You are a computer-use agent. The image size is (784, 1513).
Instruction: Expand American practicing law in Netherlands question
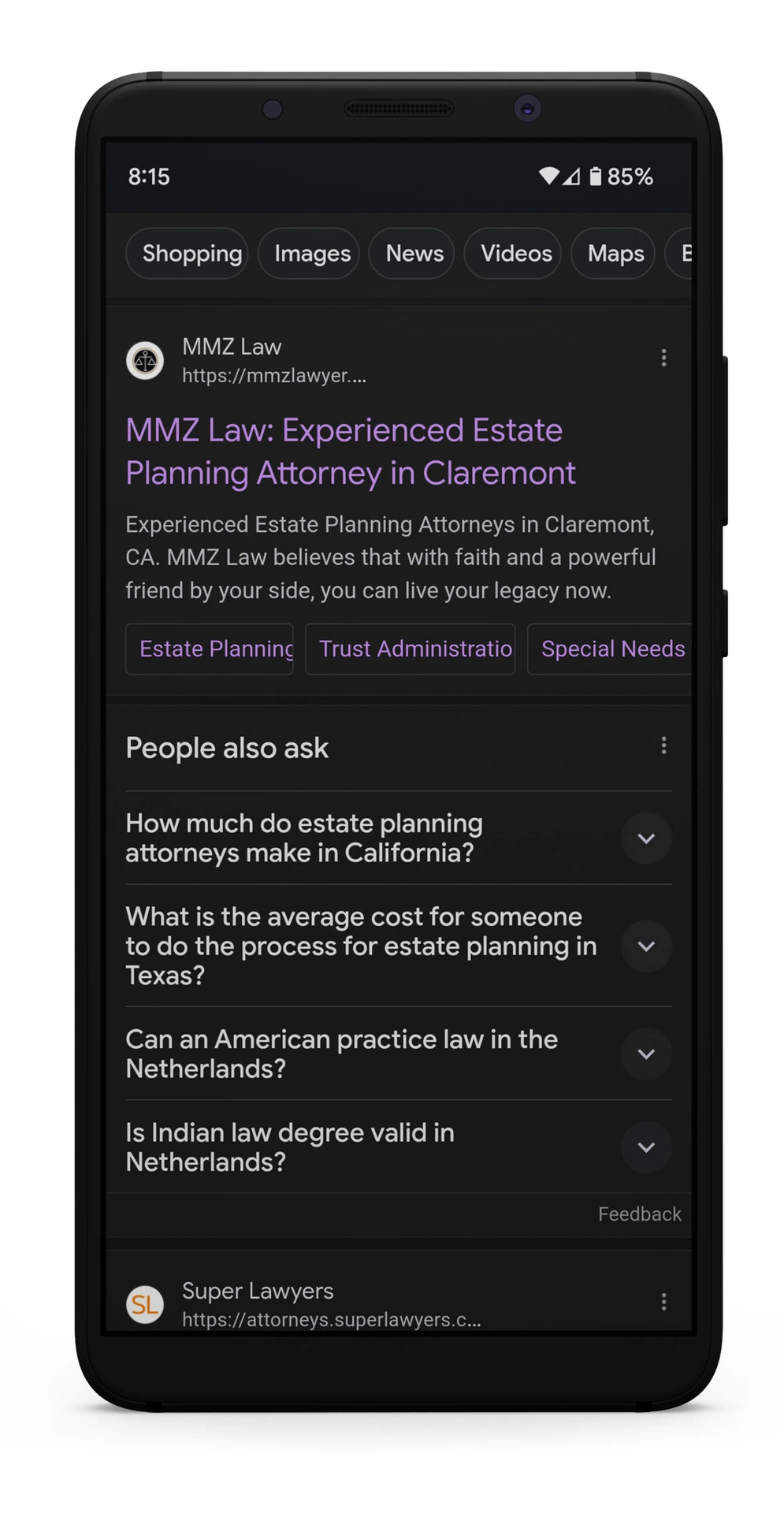point(645,1054)
